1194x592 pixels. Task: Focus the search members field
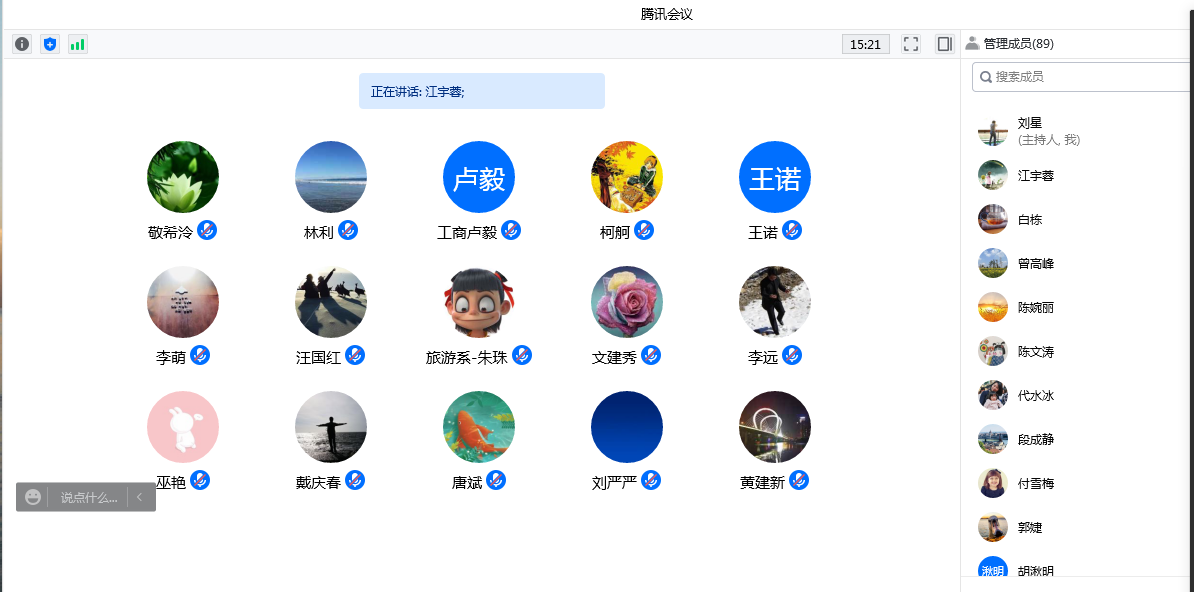pyautogui.click(x=1080, y=77)
